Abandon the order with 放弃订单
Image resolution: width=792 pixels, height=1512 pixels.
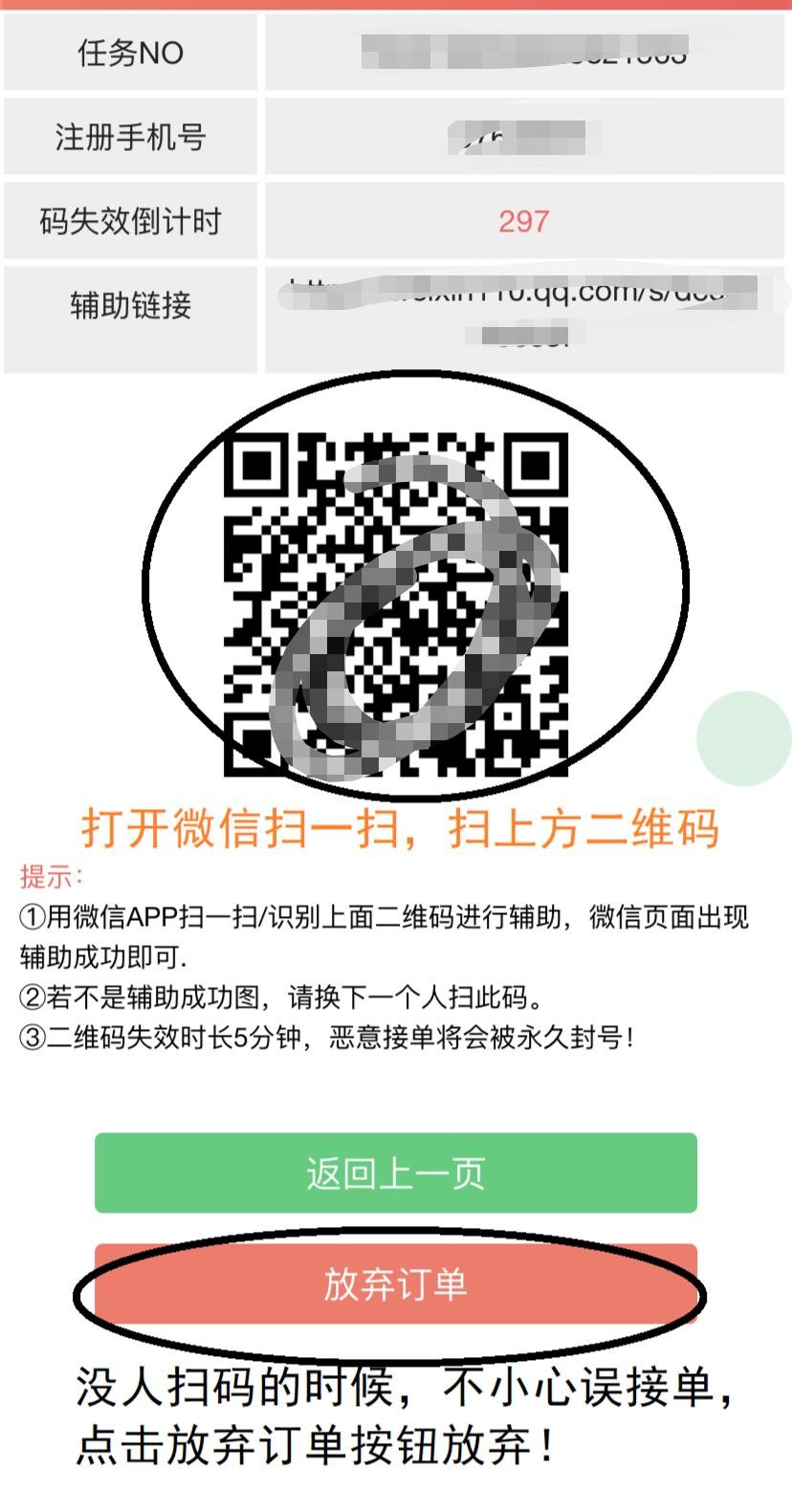395,1284
